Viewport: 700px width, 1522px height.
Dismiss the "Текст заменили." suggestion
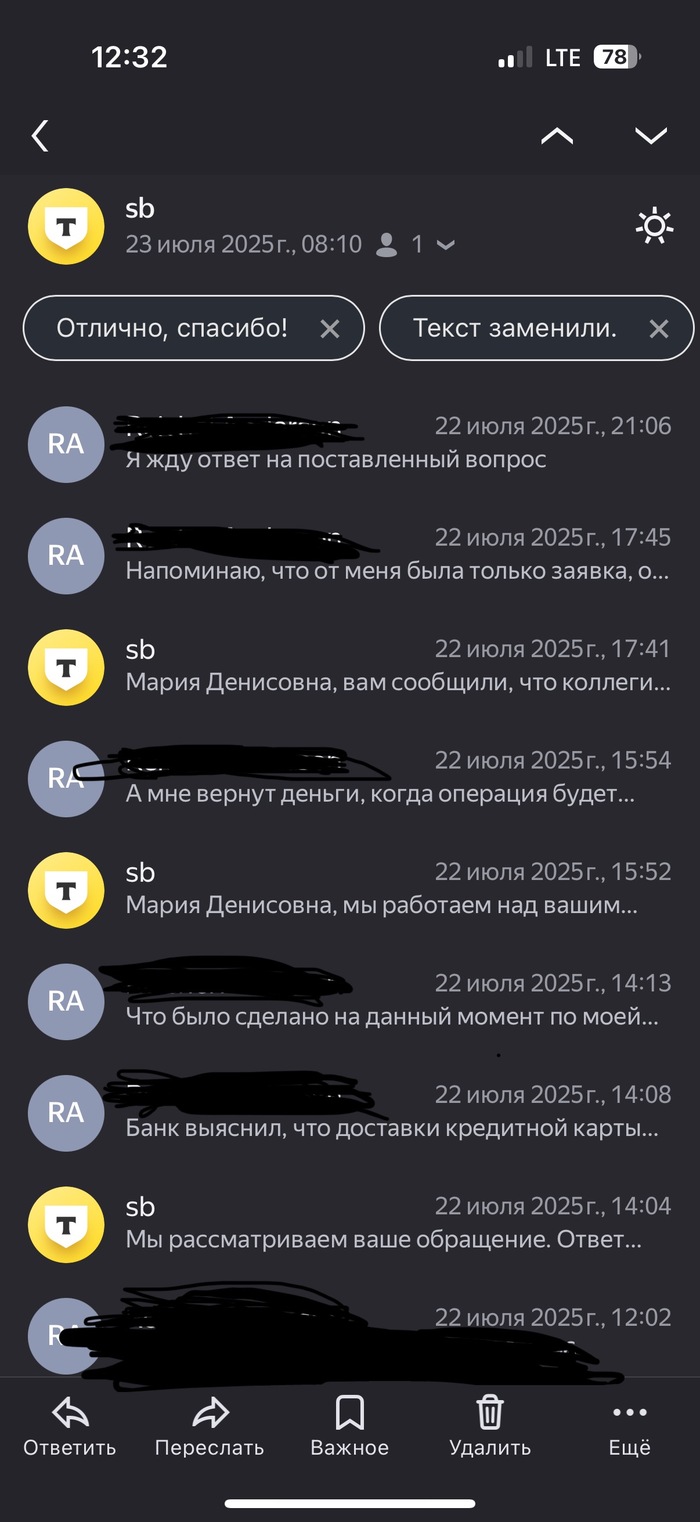tap(659, 328)
